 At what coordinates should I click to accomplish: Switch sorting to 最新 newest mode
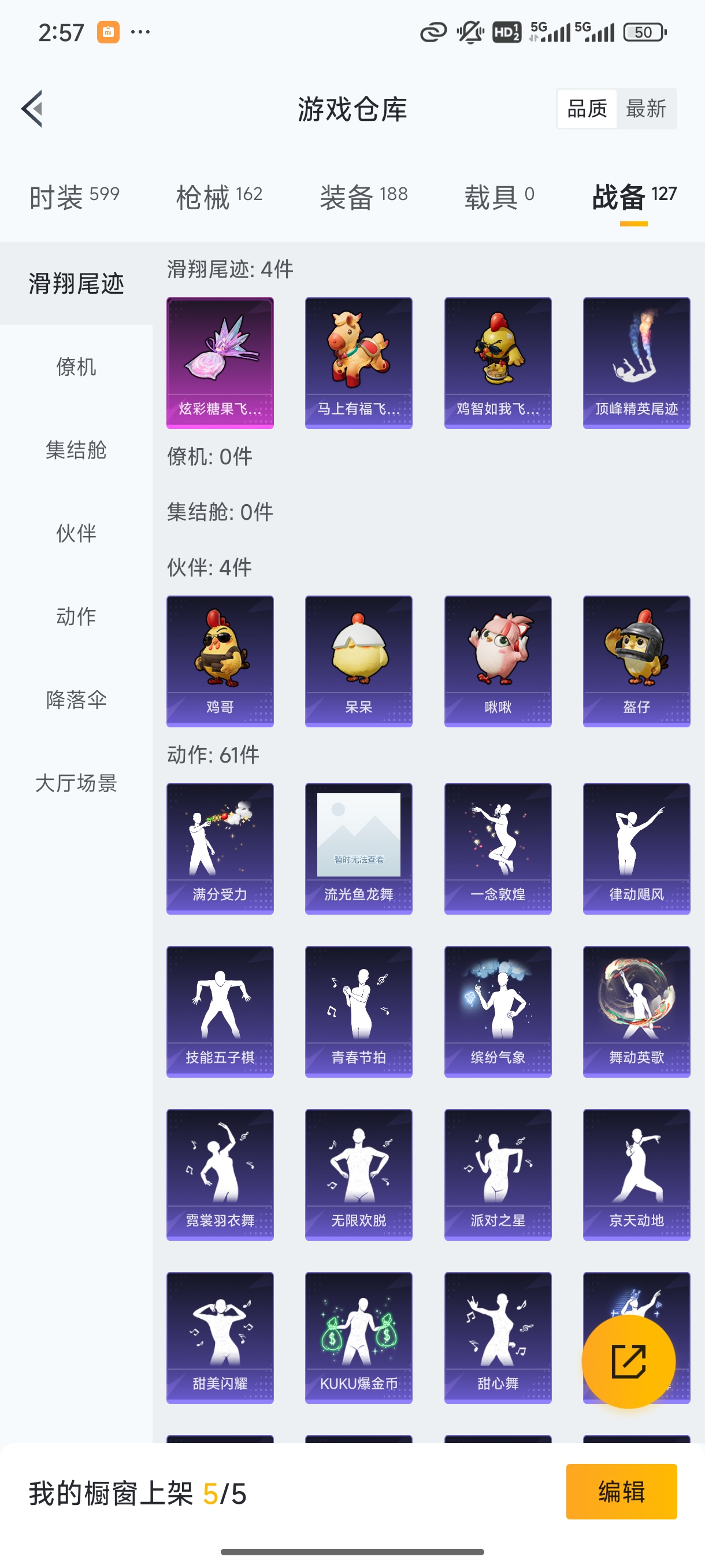tap(647, 108)
